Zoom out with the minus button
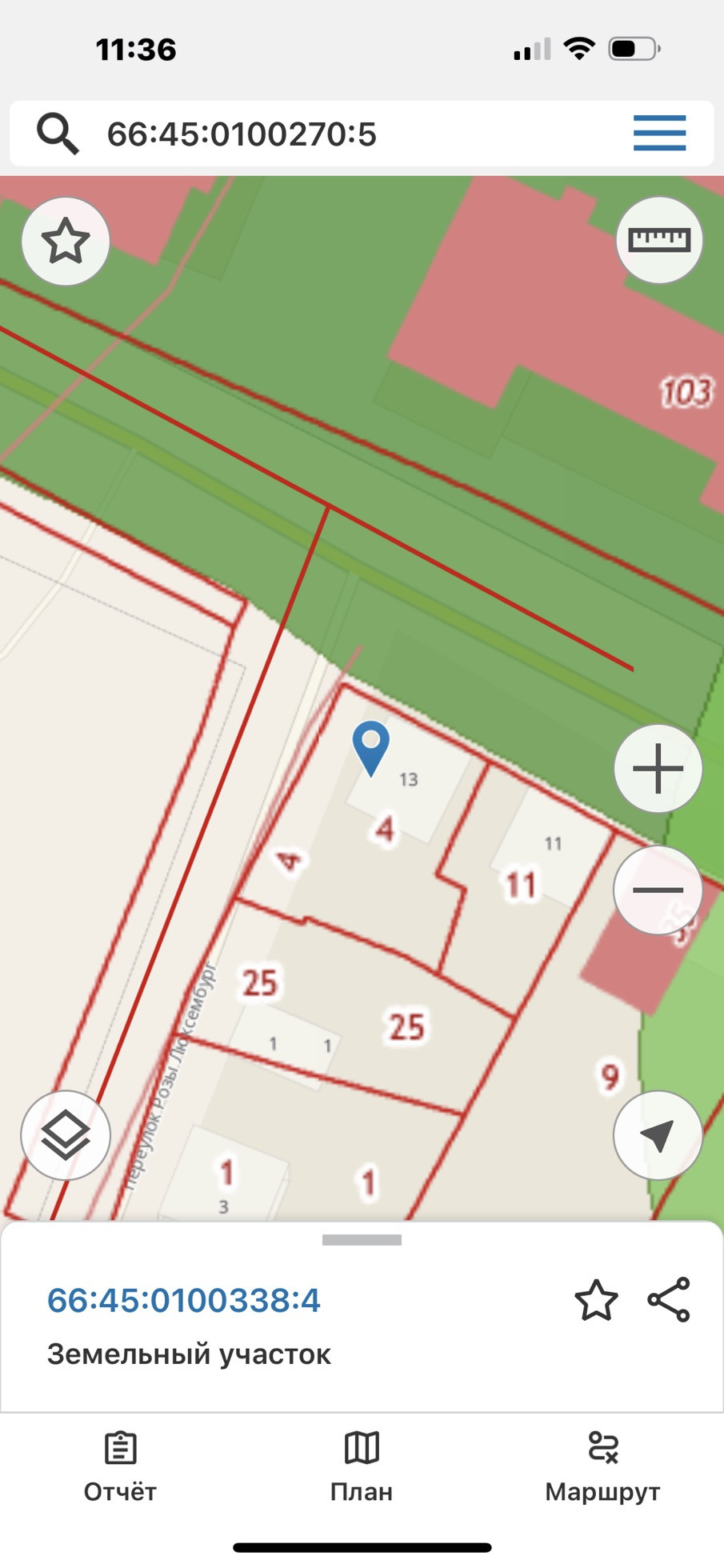Screen dimensions: 724x1568 tap(658, 890)
